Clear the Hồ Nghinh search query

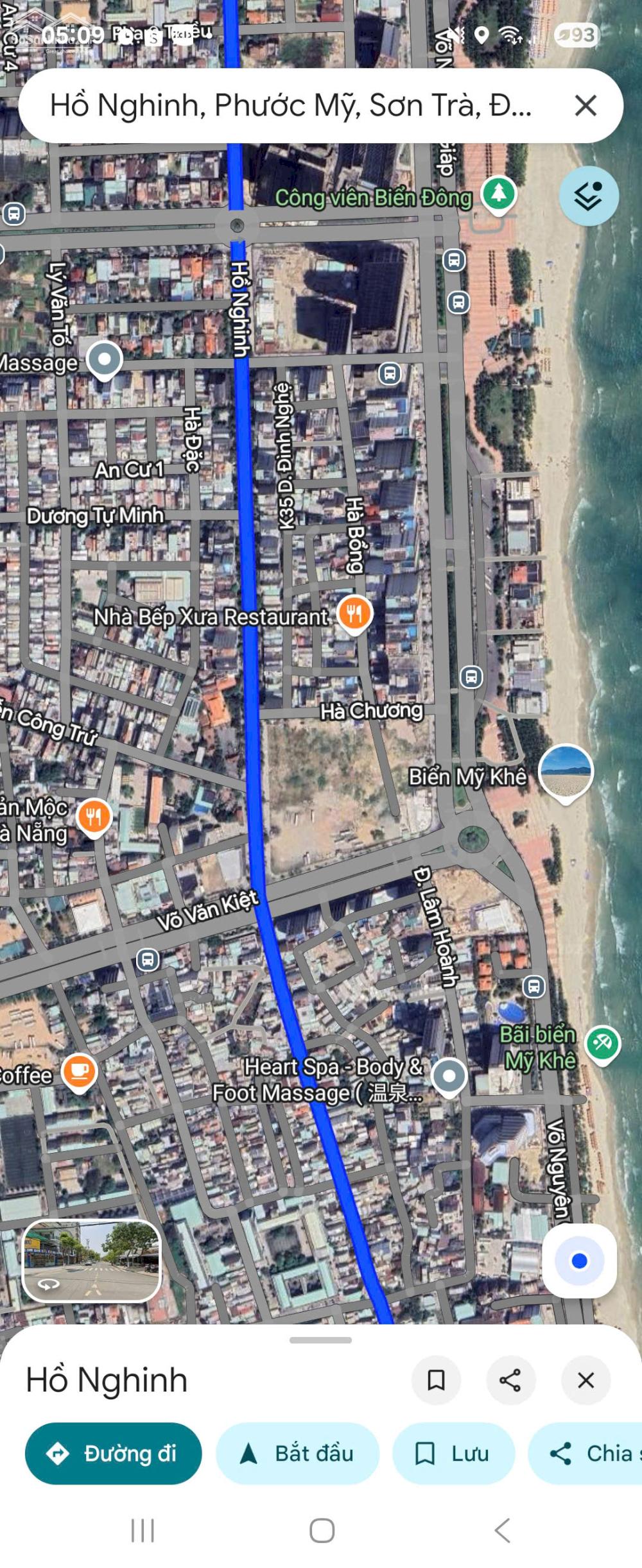point(585,105)
